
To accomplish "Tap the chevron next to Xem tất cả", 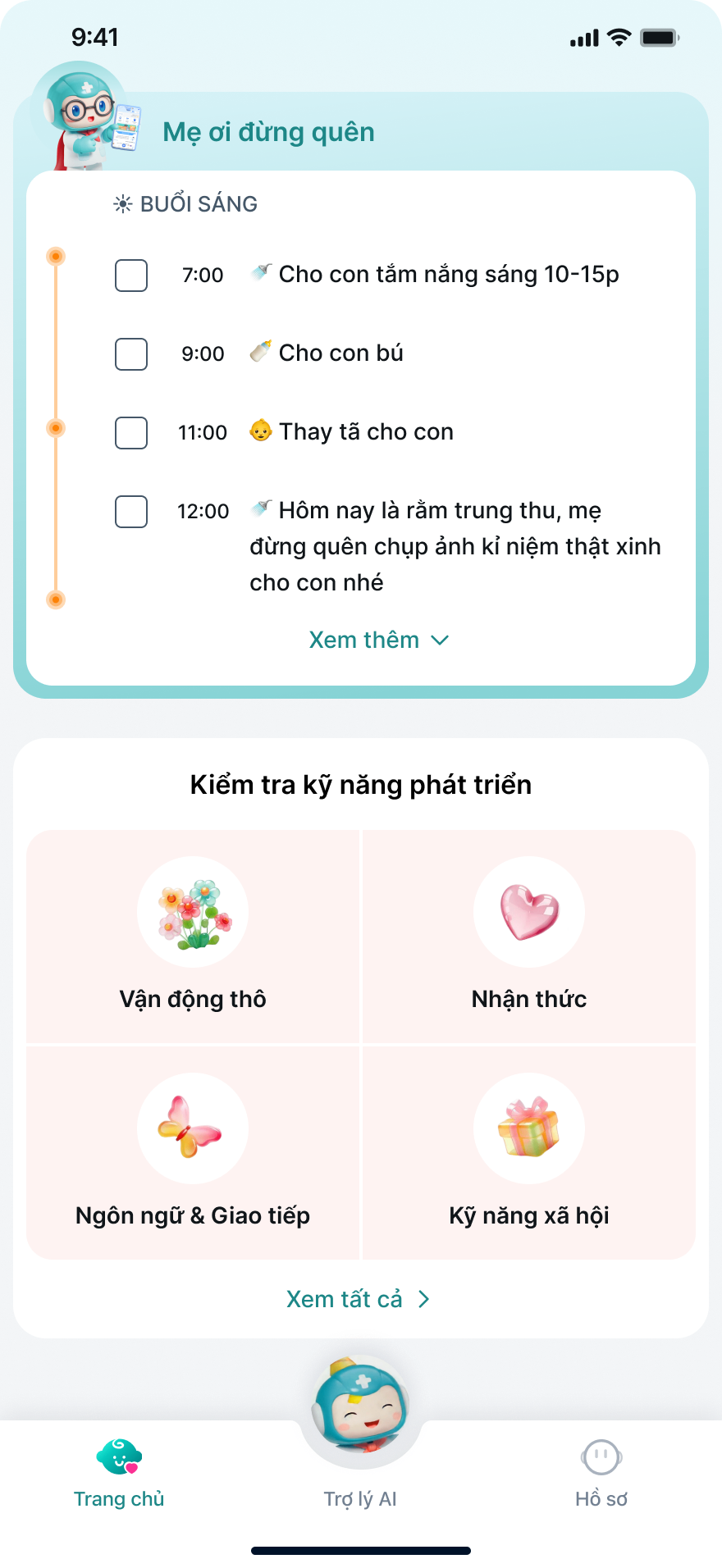I will pos(425,1298).
